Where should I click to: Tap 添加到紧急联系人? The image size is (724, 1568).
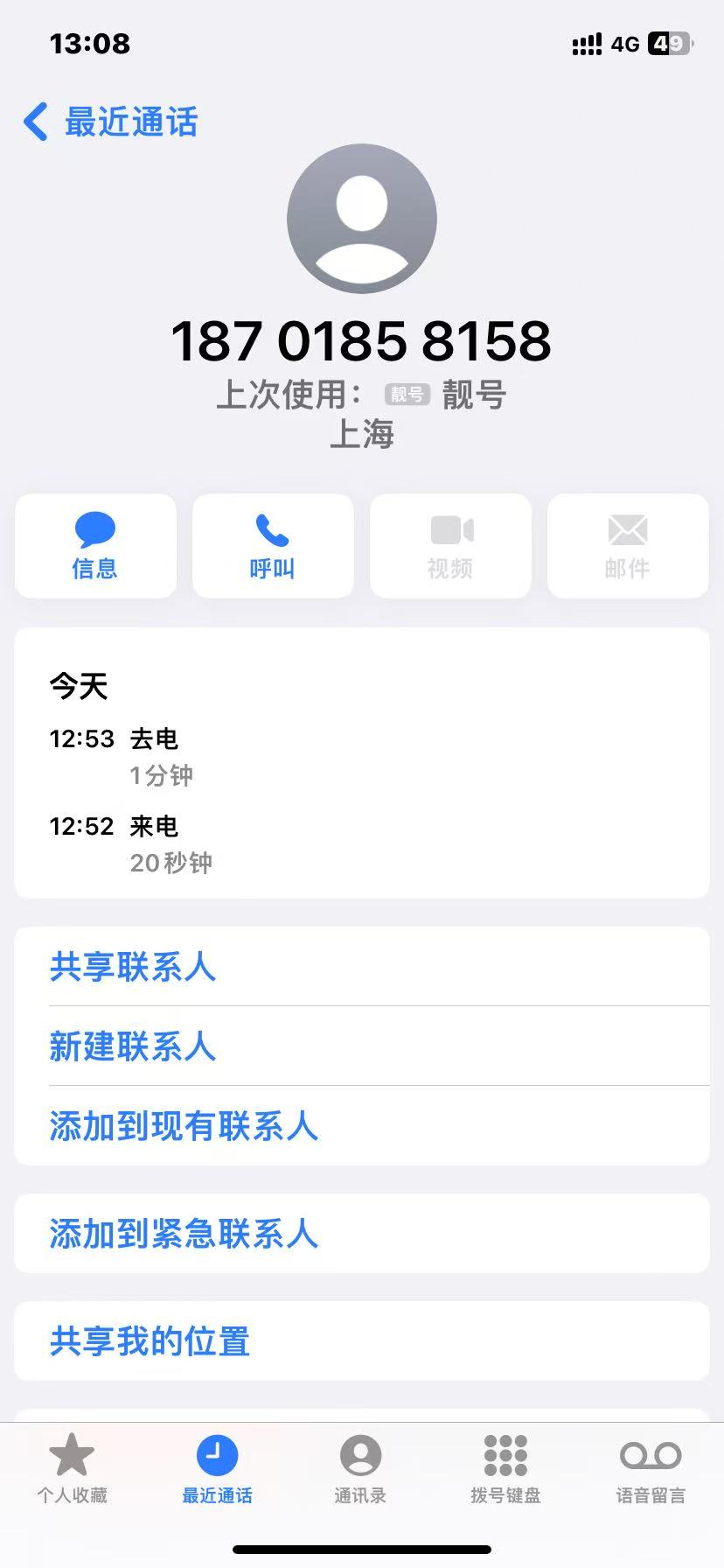(184, 1234)
